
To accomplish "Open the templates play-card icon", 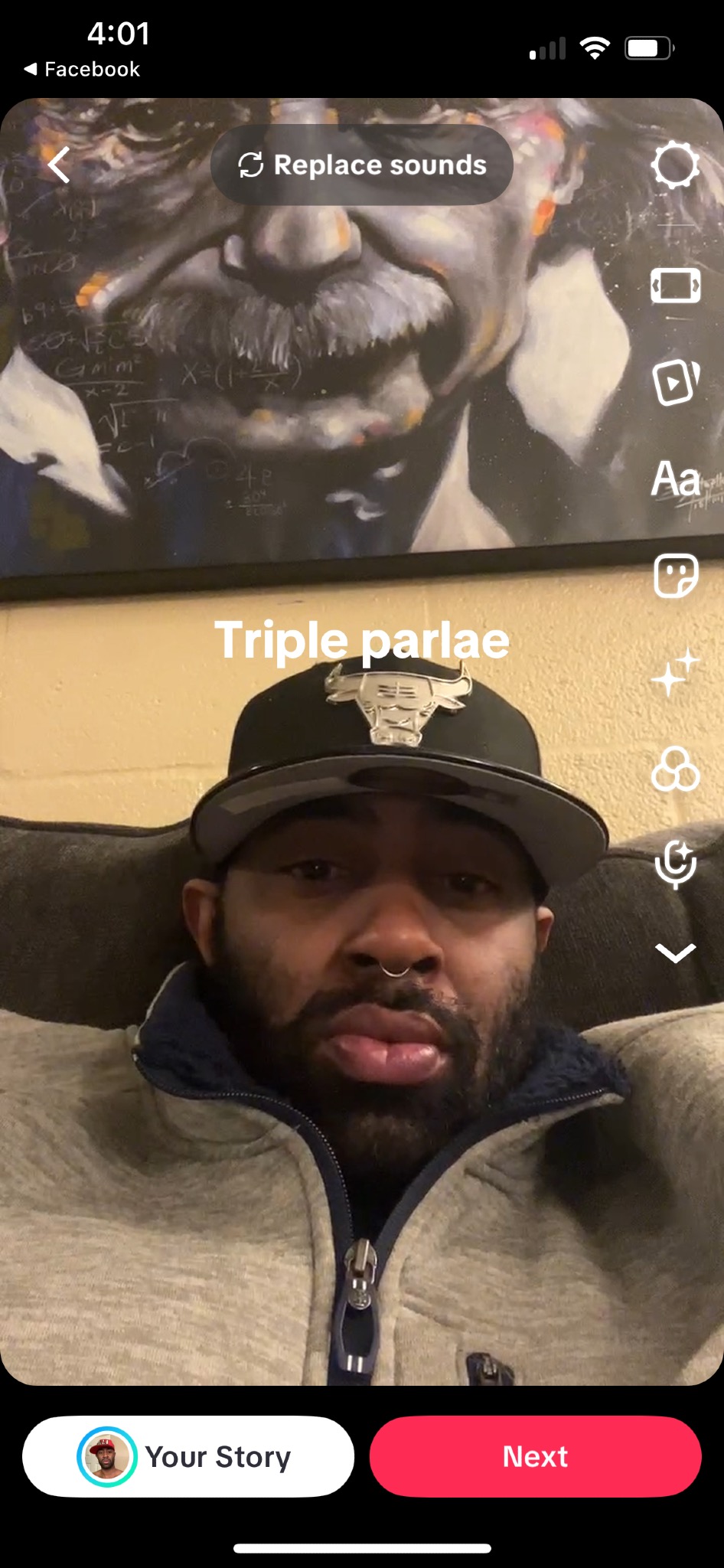I will click(675, 382).
